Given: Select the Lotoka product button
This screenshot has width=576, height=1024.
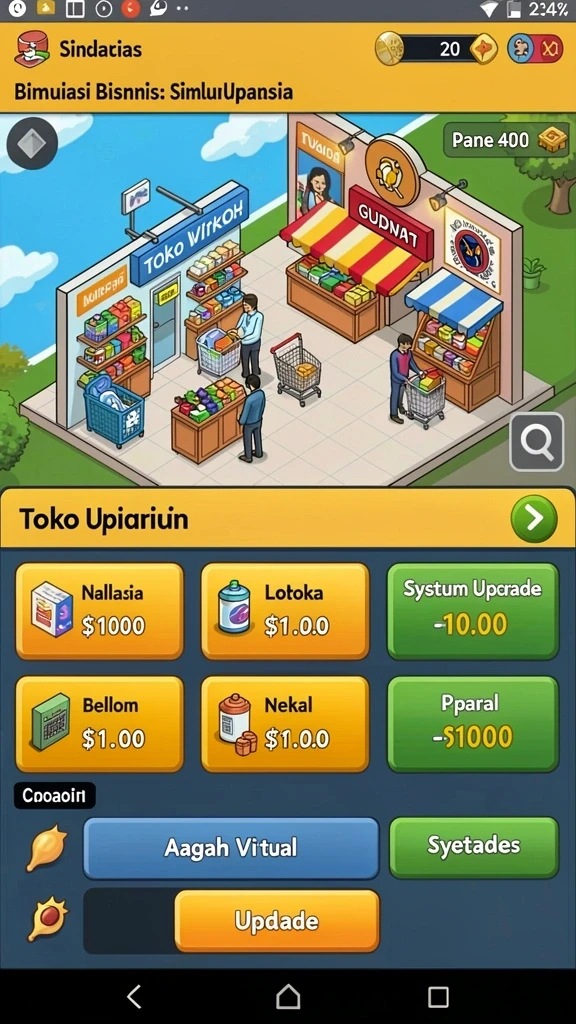Looking at the screenshot, I should (x=285, y=611).
